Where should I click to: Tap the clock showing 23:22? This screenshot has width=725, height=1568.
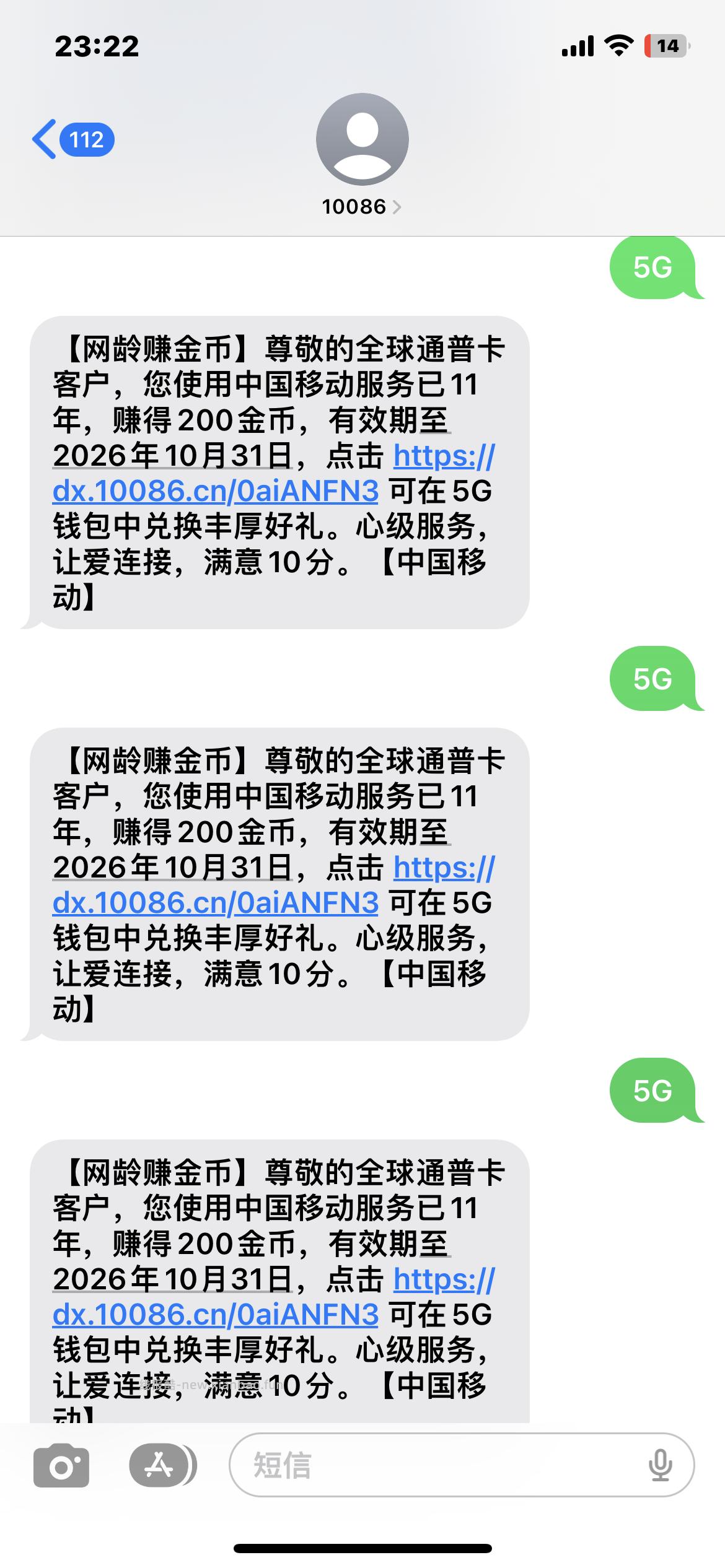point(96,46)
